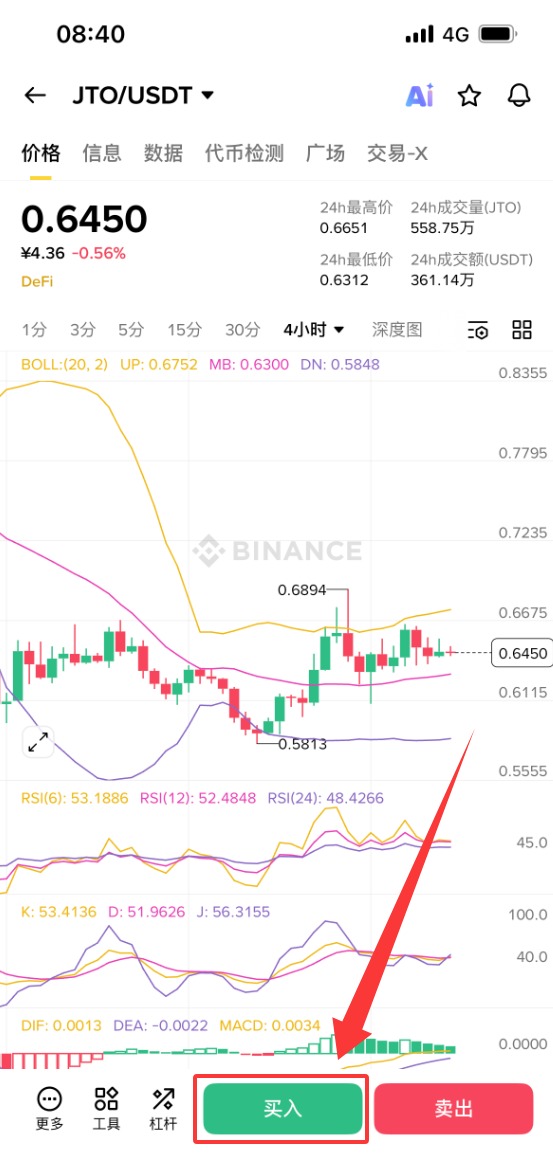Switch to 深度图 depth chart

pyautogui.click(x=397, y=329)
